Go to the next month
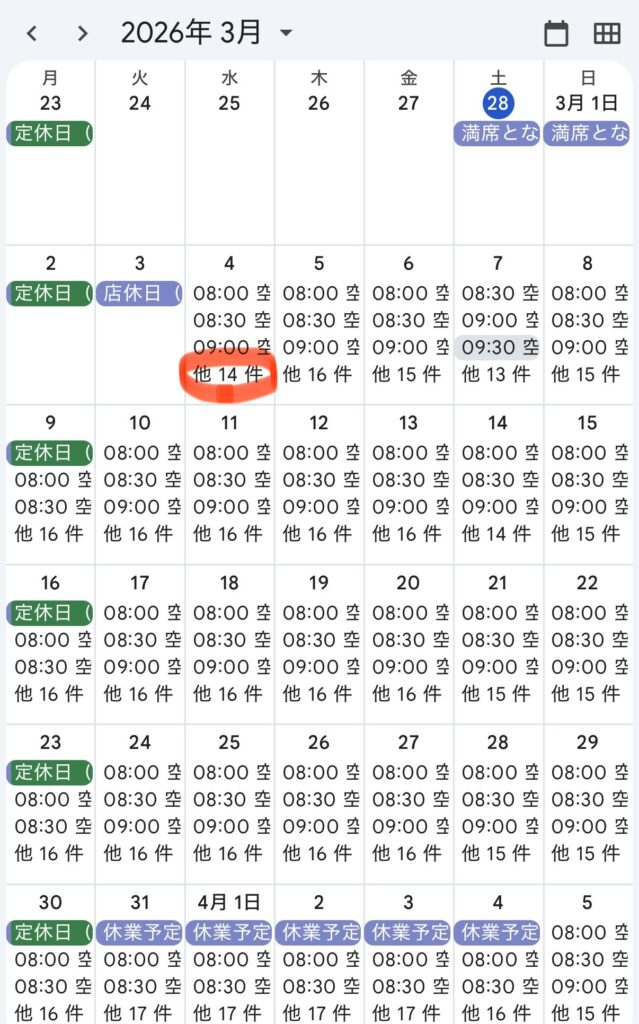Viewport: 639px width, 1024px height. (83, 33)
